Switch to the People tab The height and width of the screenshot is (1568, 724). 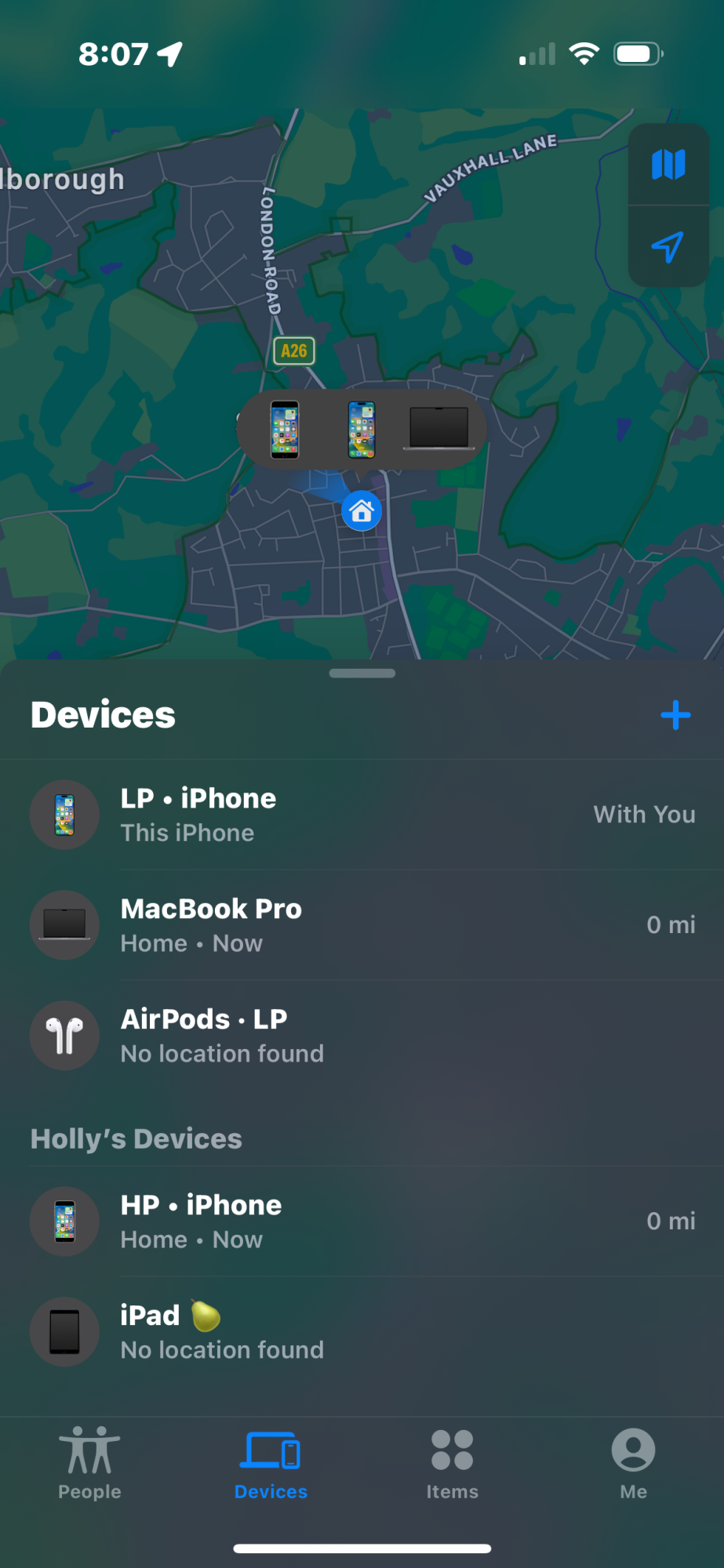90,1463
